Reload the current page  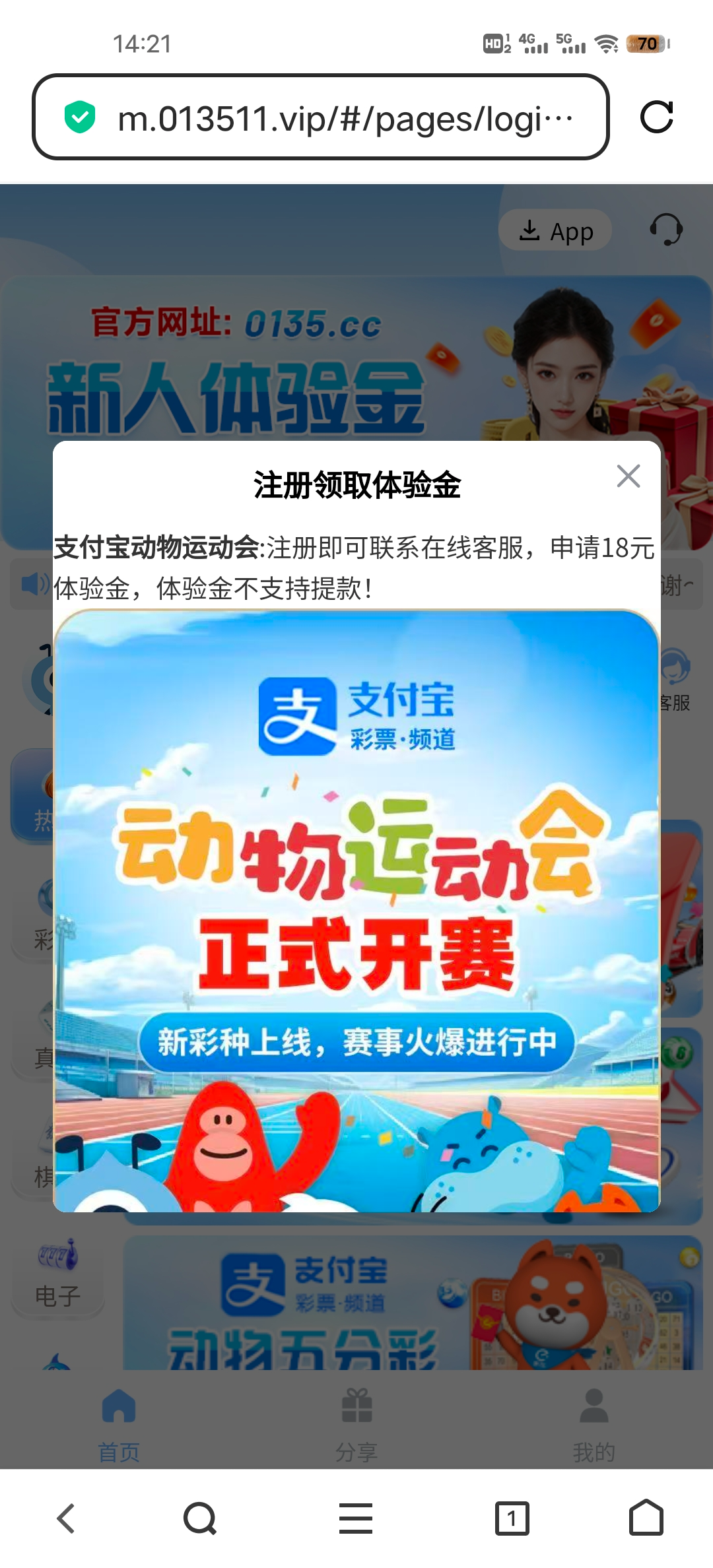pyautogui.click(x=656, y=117)
